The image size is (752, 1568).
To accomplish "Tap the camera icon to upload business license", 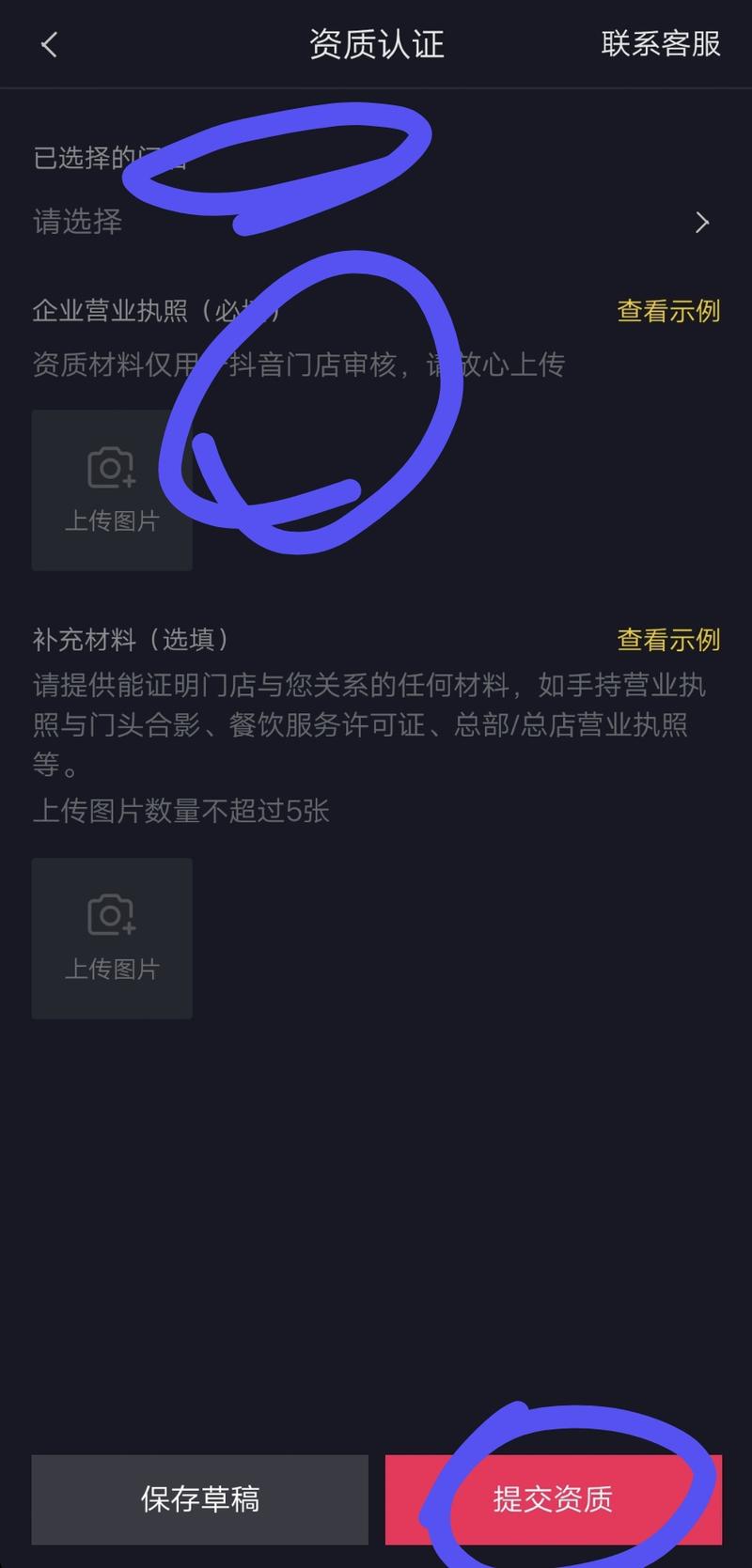I will (111, 467).
